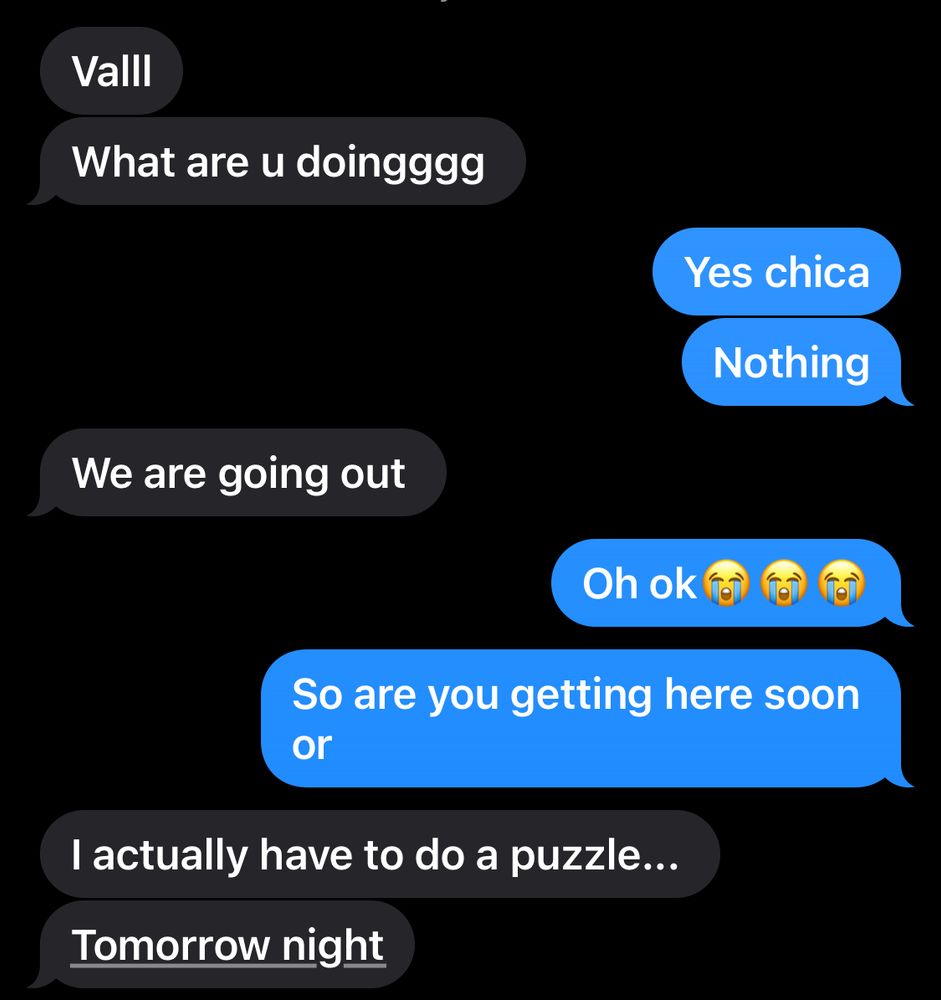
Task: Open the underlined "Tomorrow night" date link
Action: (x=228, y=945)
